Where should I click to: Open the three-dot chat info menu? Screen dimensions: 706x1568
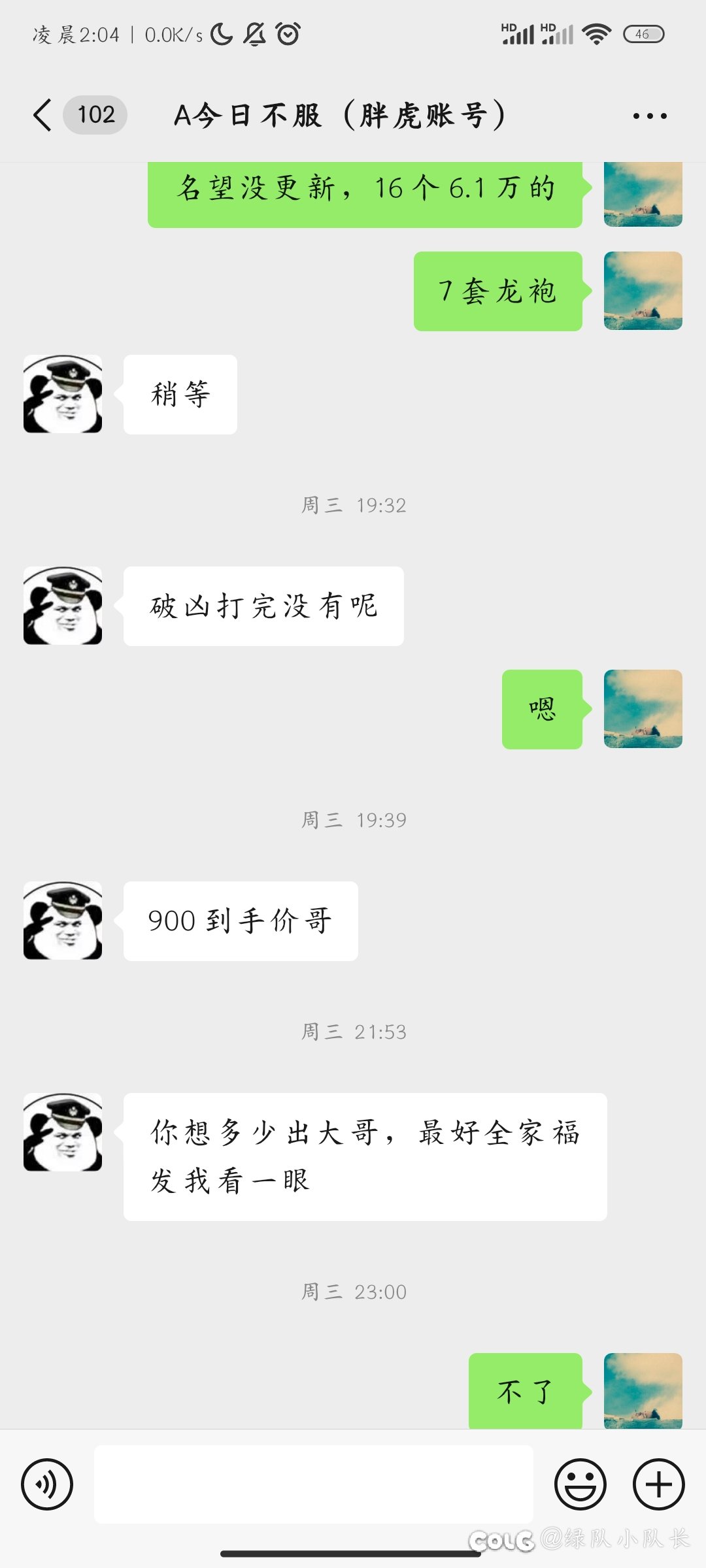pos(650,116)
